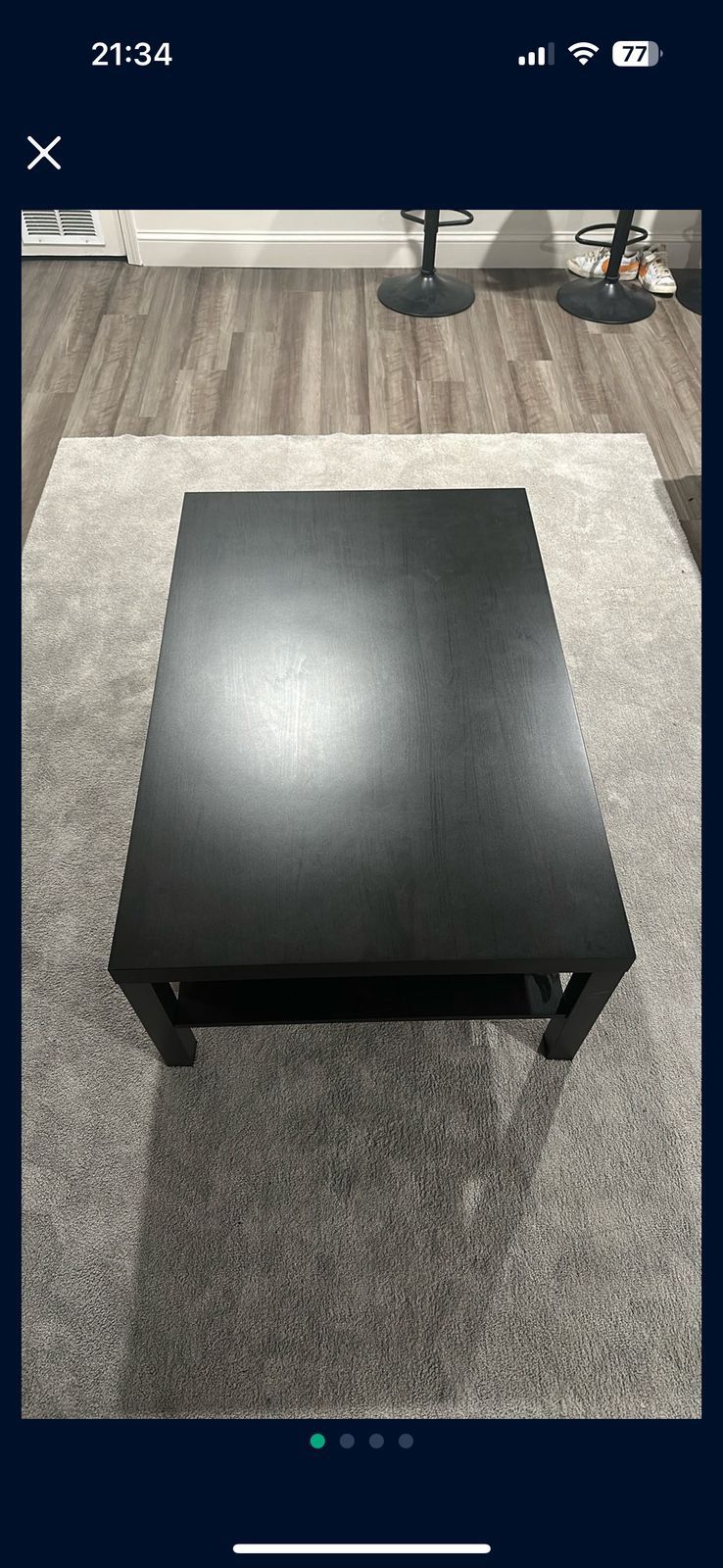Tap the coffee table photo
723x1568 pixels.
tap(361, 813)
